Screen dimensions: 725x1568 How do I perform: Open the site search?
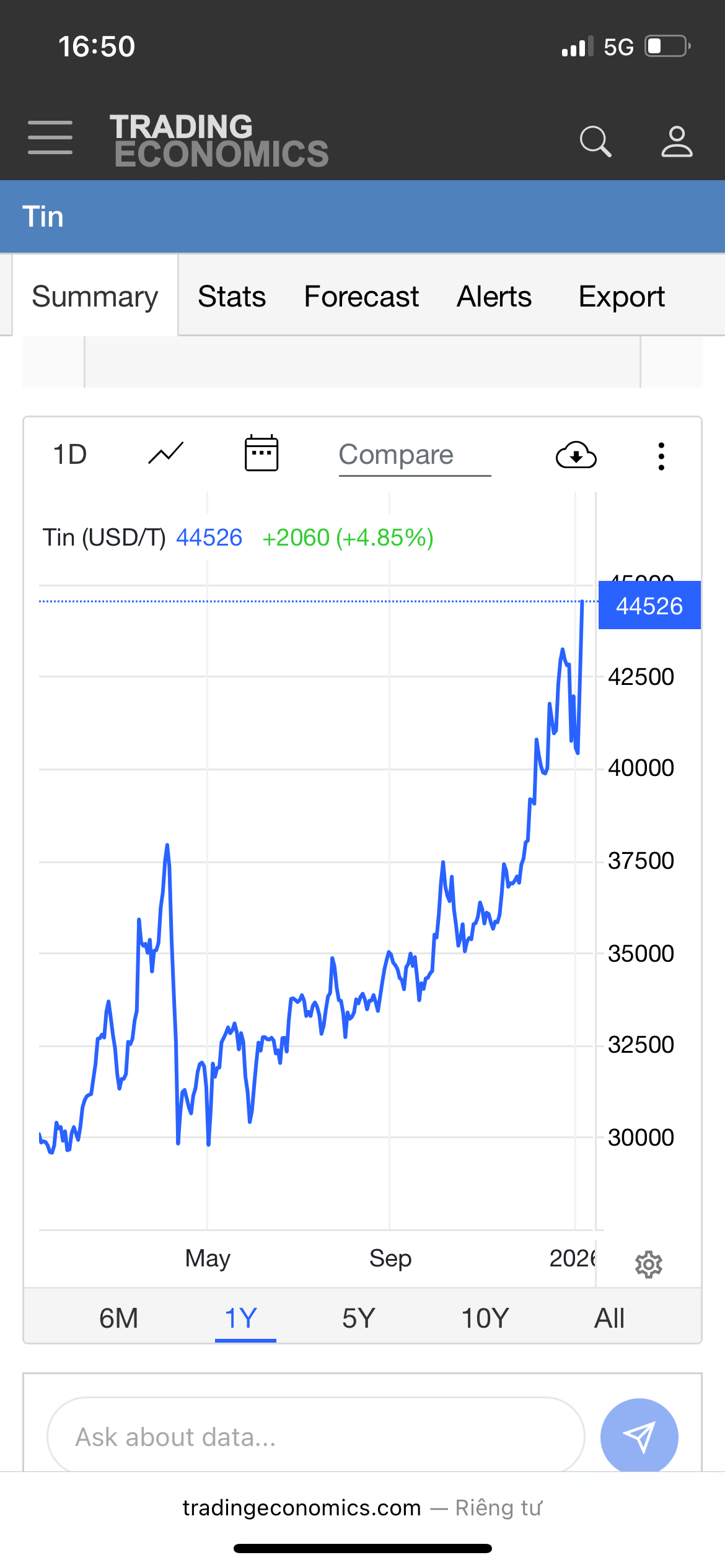(595, 142)
